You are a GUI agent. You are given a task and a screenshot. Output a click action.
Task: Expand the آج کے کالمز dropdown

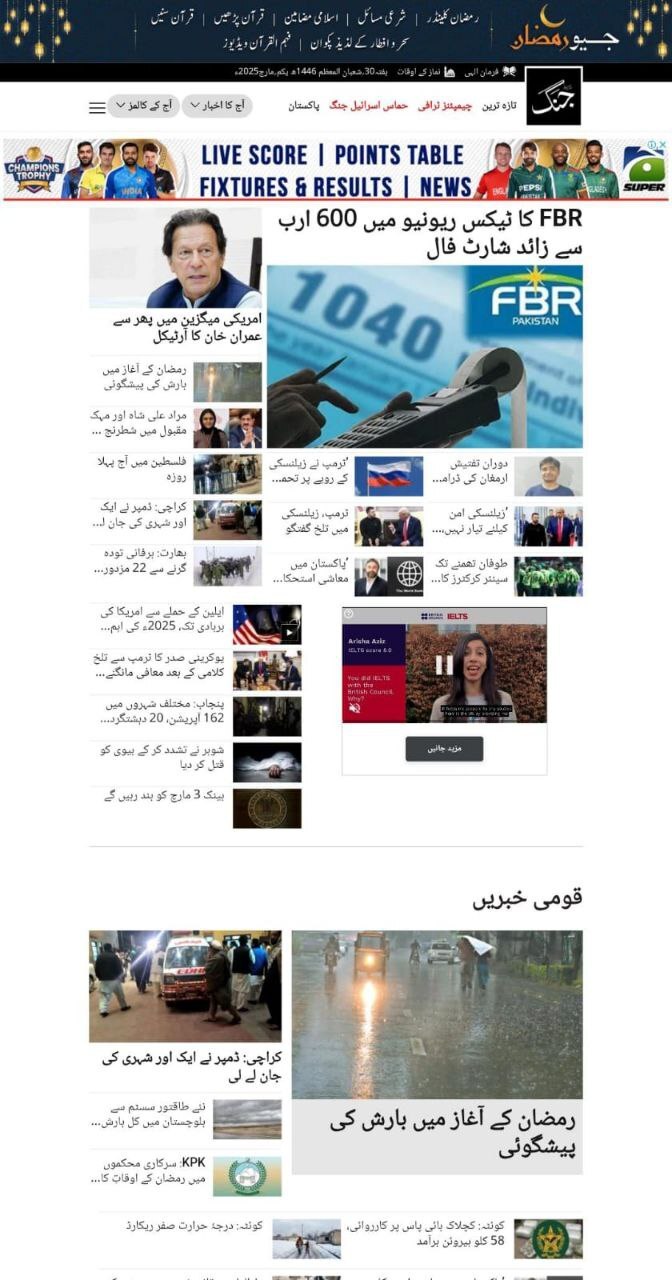[143, 106]
